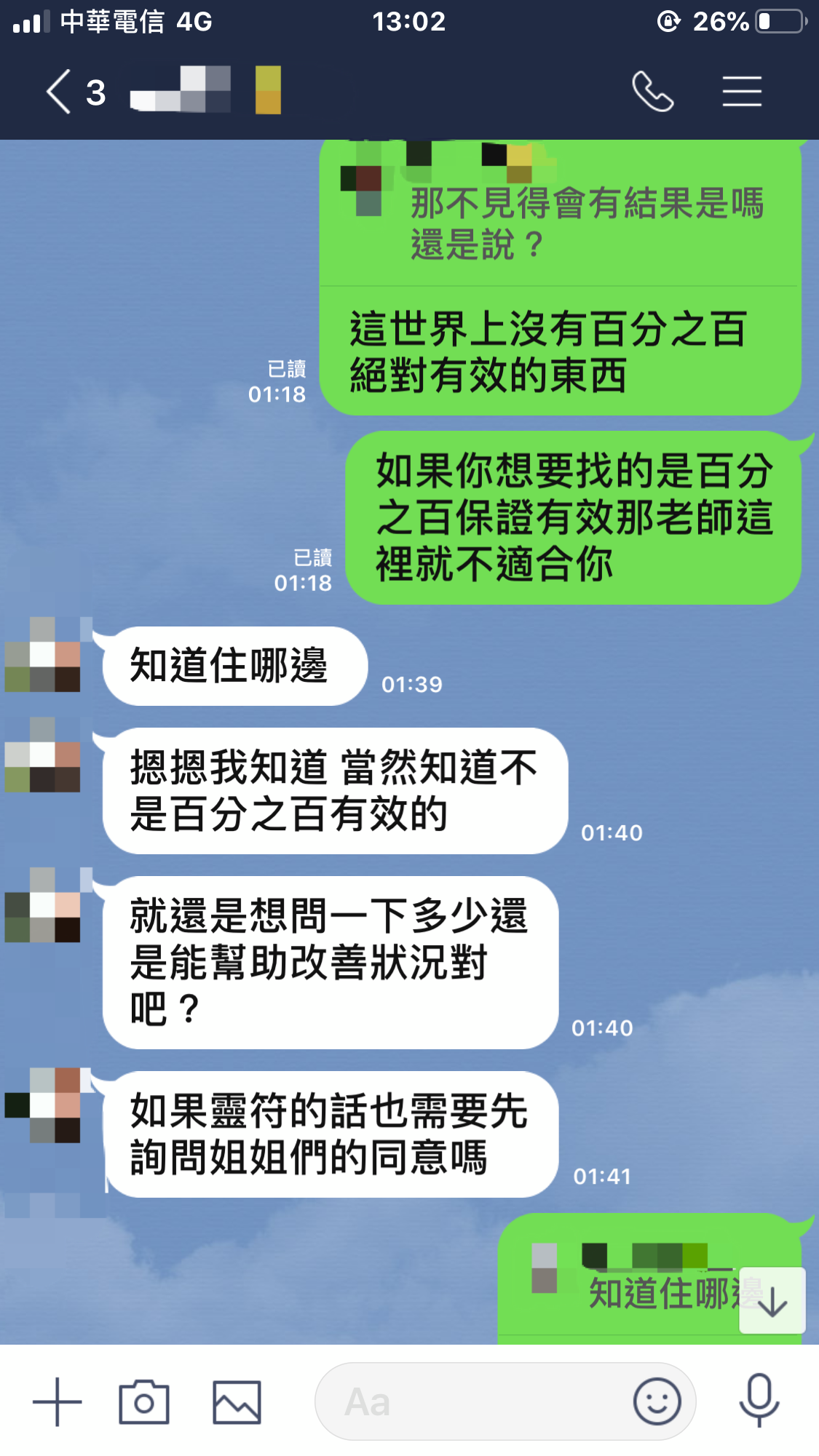Open the camera to take a photo
819x1456 pixels.
[x=144, y=1401]
